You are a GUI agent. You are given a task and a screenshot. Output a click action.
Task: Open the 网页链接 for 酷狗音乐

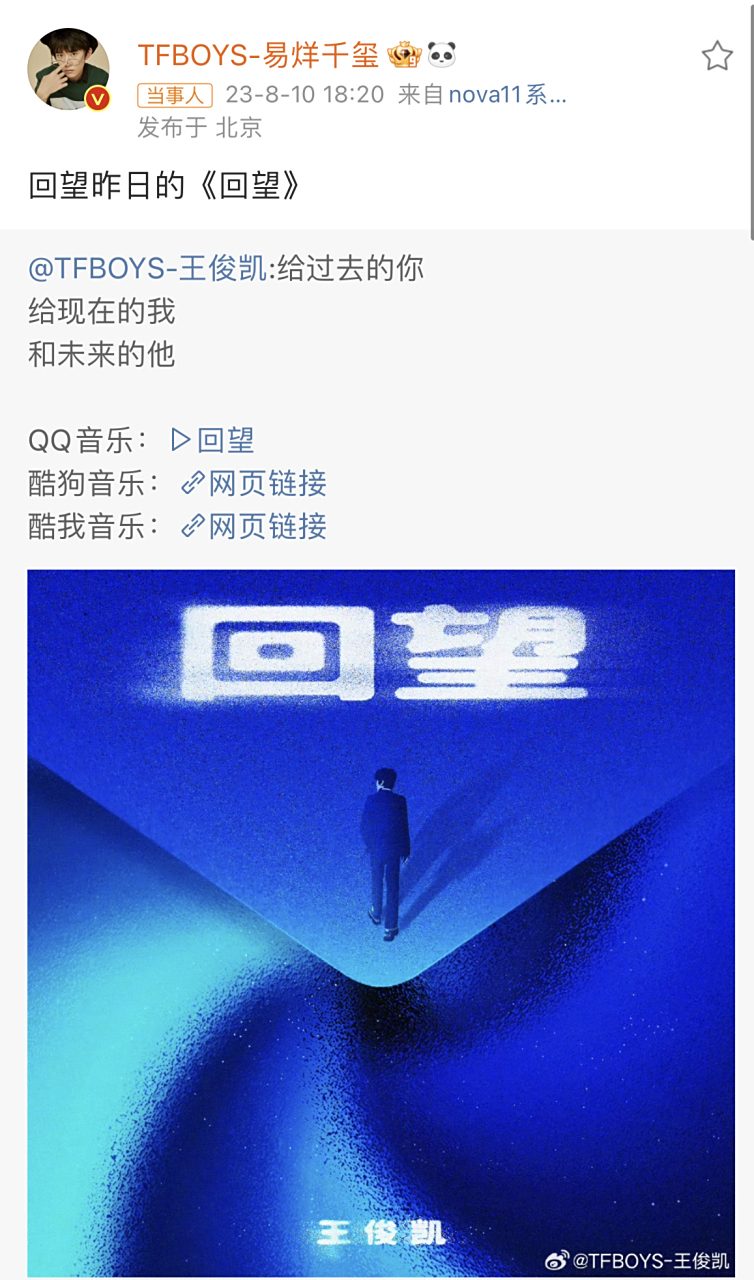coord(267,482)
